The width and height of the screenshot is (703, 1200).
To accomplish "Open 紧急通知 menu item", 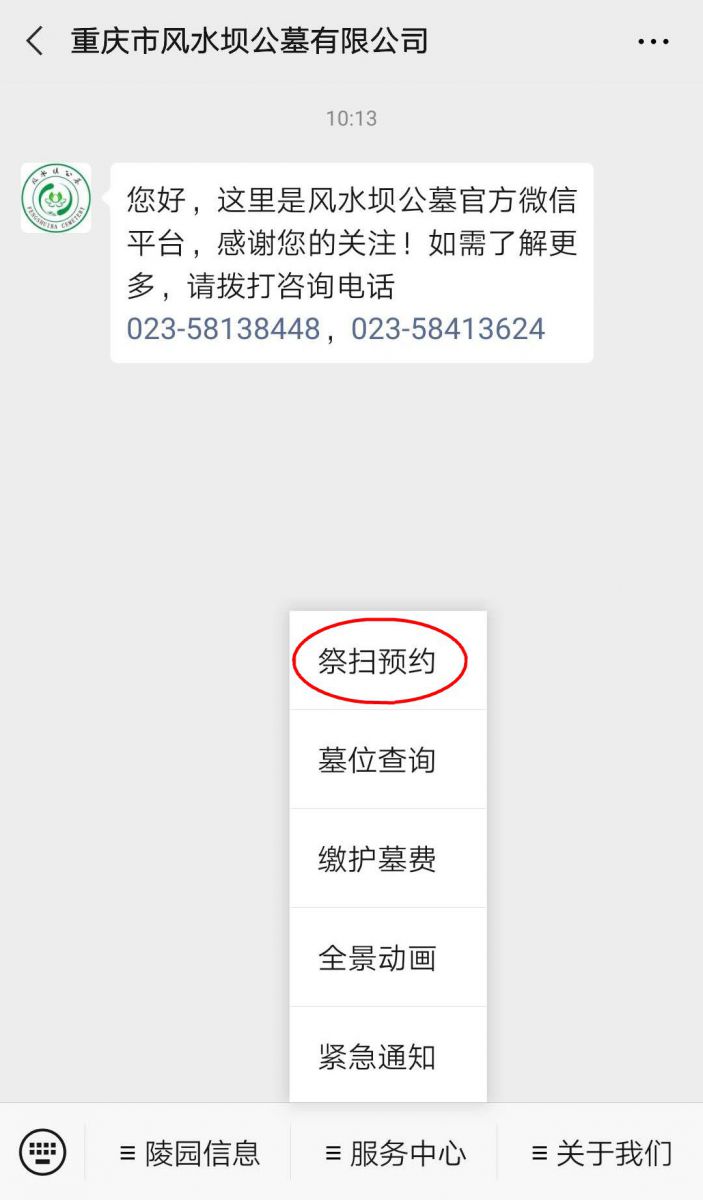I will 378,1057.
